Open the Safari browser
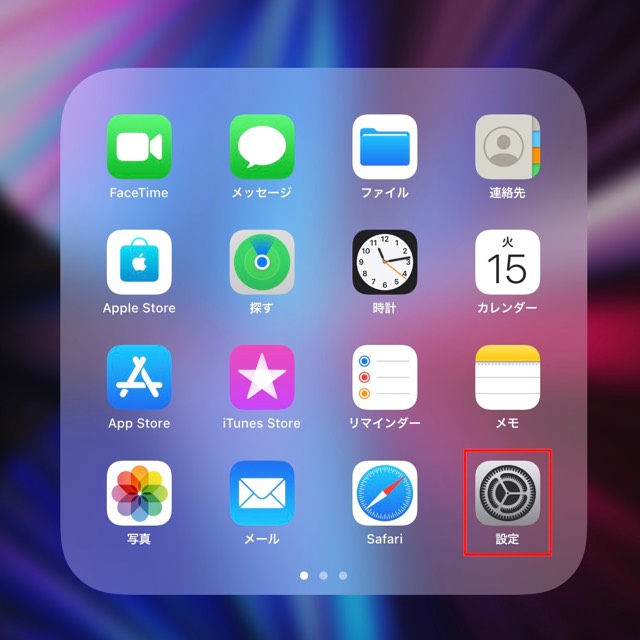The height and width of the screenshot is (640, 640). [x=385, y=493]
